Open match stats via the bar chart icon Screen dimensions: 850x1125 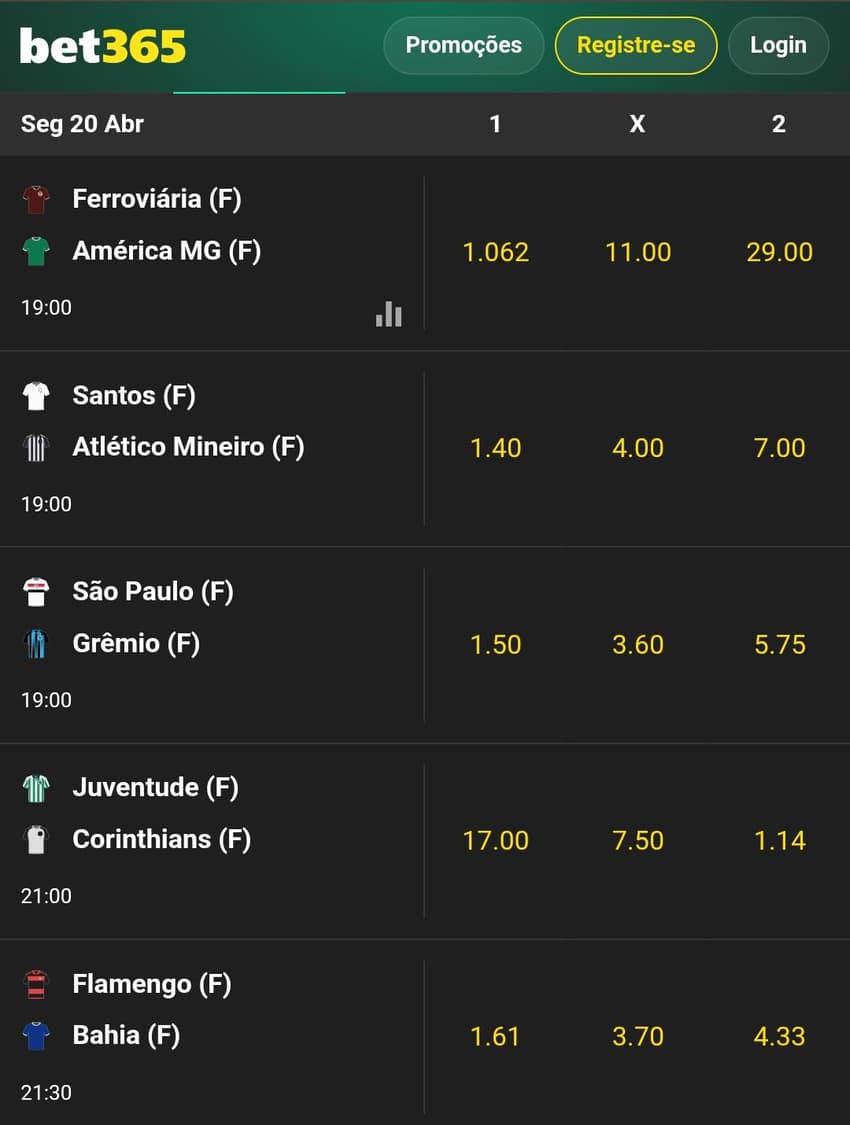[x=388, y=314]
